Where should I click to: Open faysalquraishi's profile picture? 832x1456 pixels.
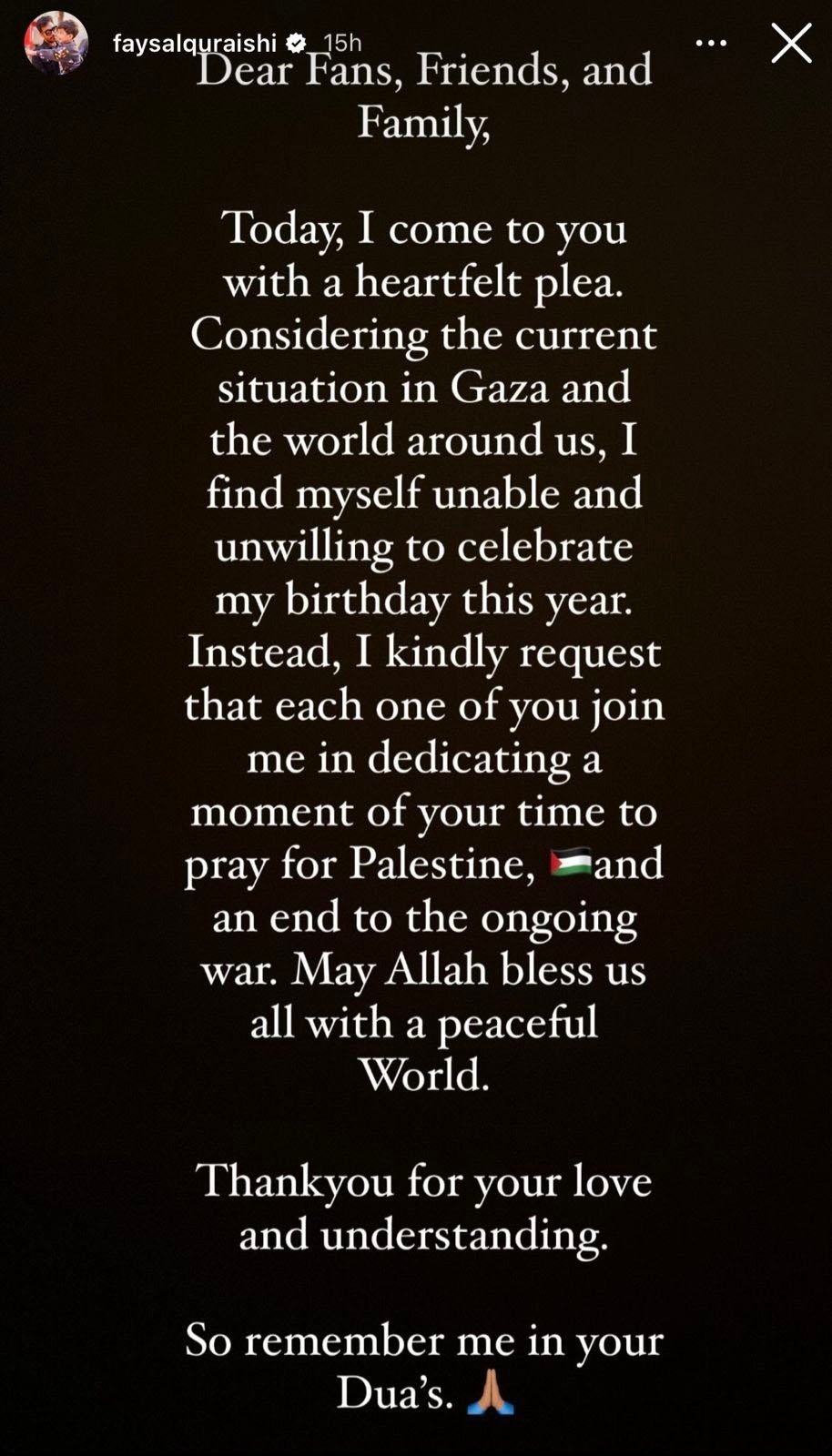point(56,43)
